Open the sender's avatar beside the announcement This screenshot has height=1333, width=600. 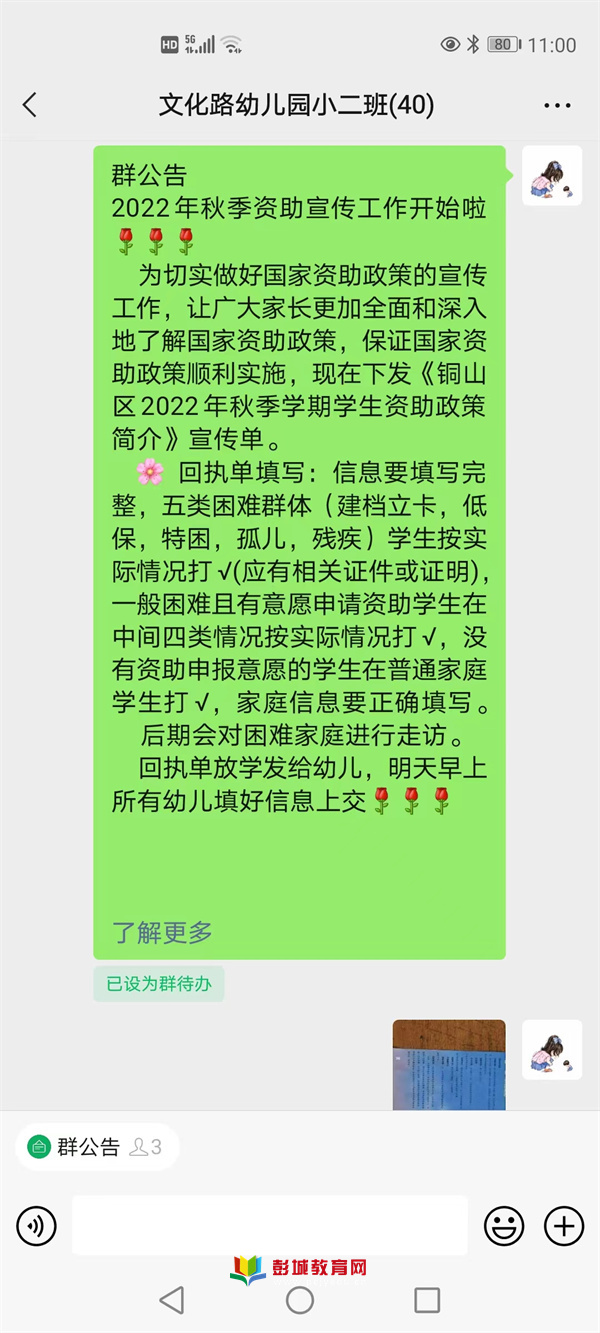coord(552,176)
